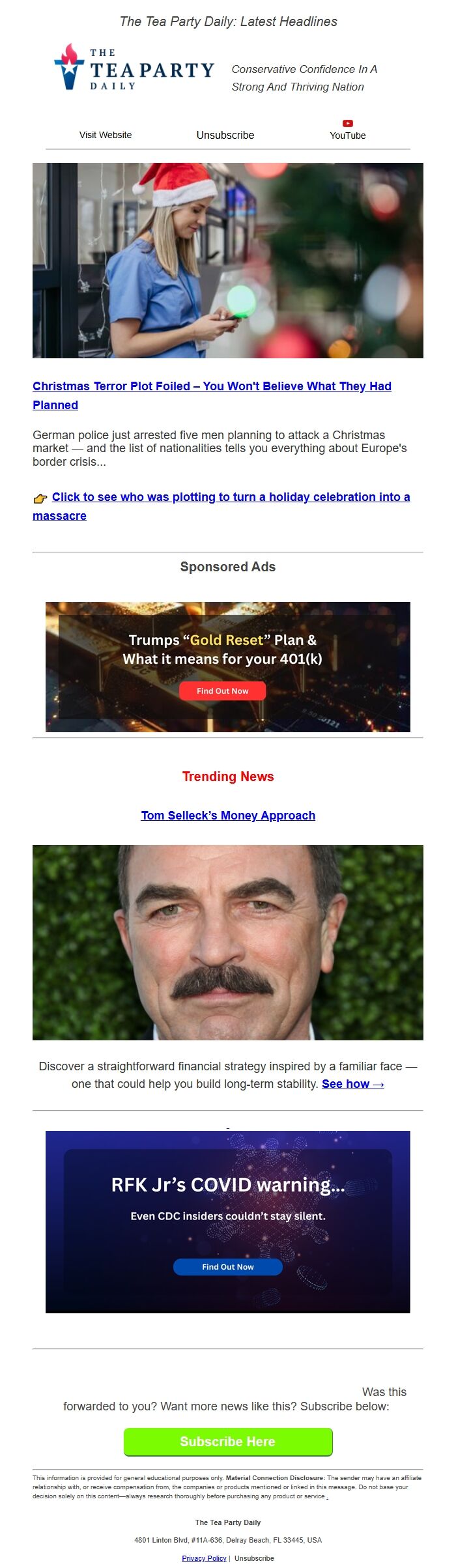This screenshot has height=1568, width=456.
Task: Tap Unsubscribe in the footer
Action: click(254, 1558)
